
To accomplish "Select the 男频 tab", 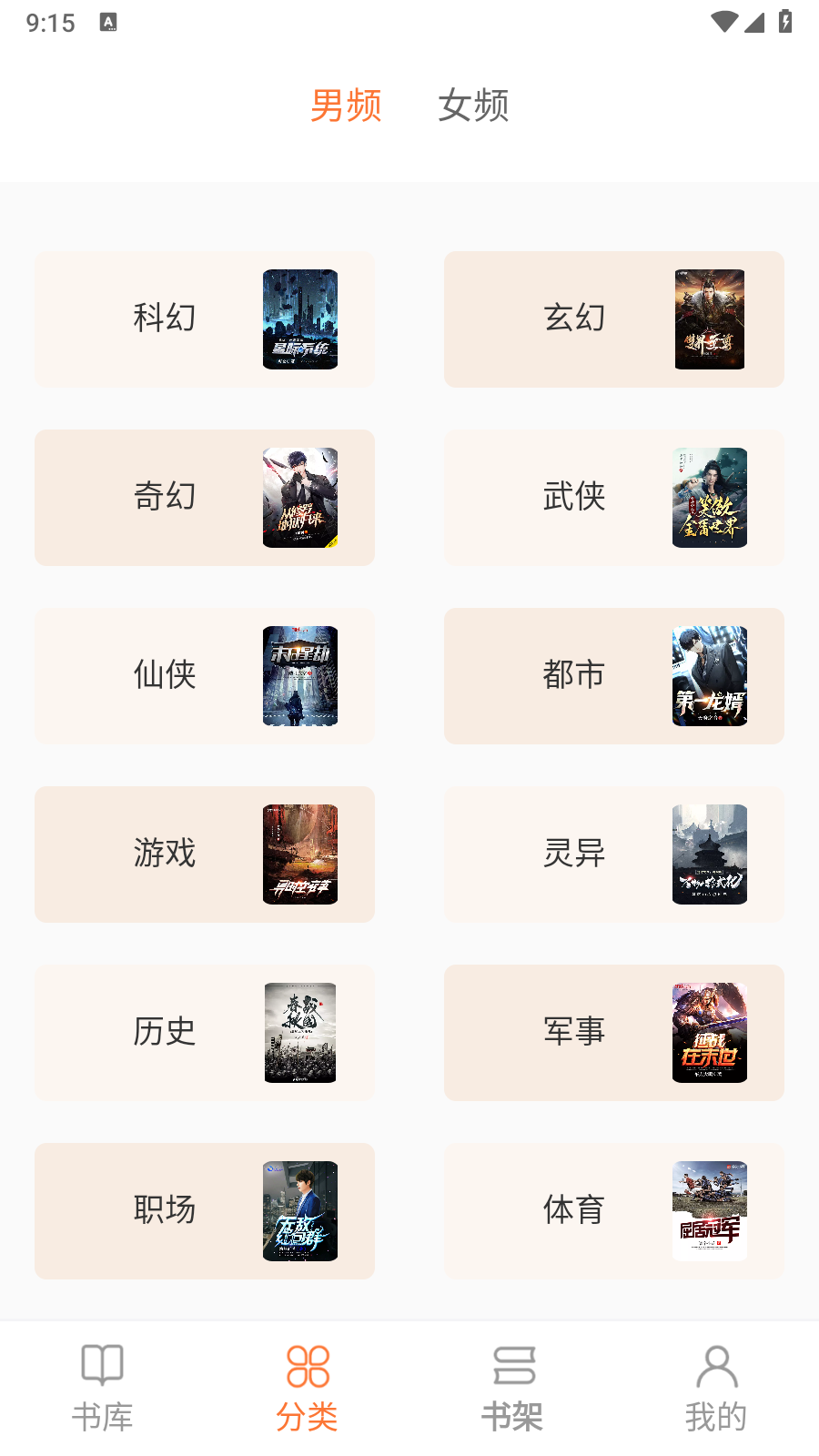I will pyautogui.click(x=347, y=106).
